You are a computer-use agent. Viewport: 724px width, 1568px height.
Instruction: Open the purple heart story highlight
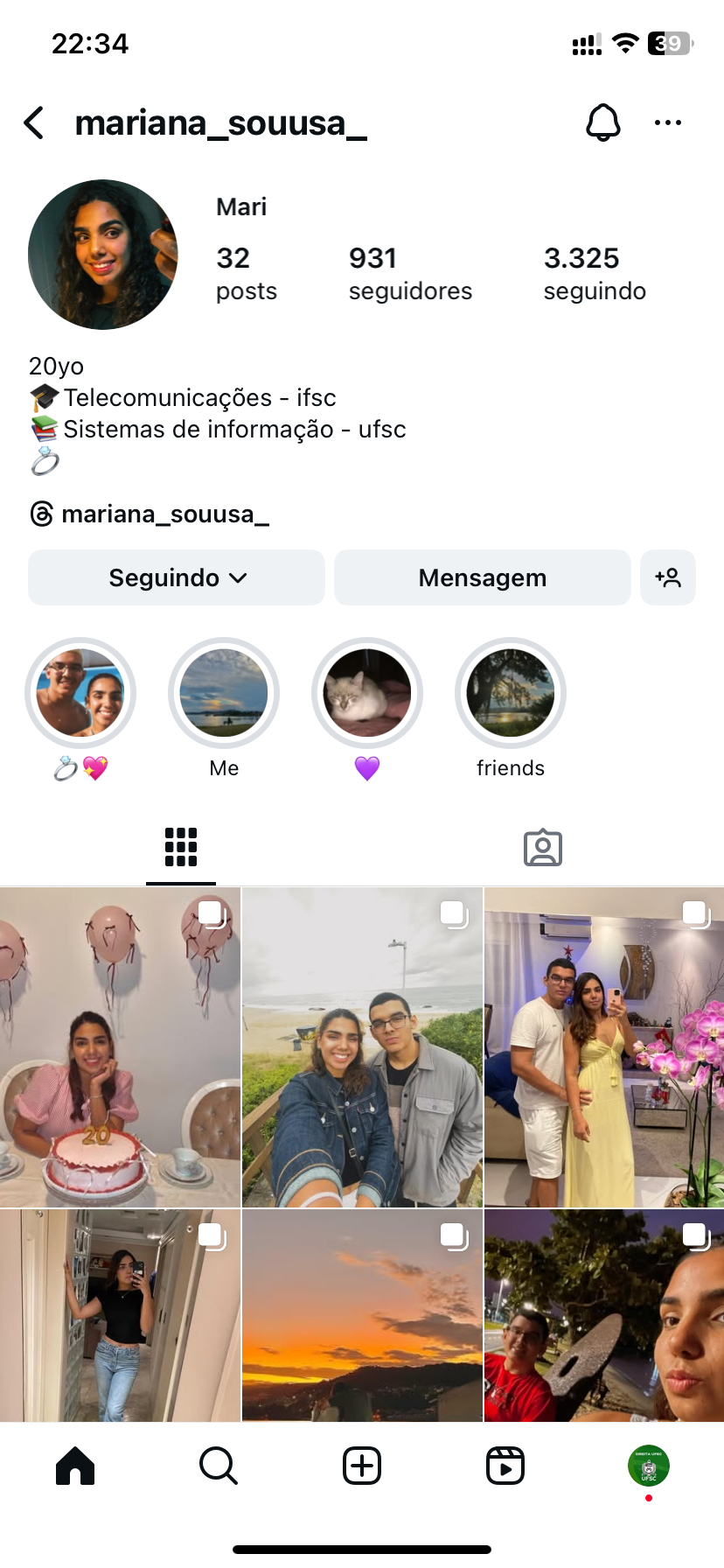[x=367, y=693]
